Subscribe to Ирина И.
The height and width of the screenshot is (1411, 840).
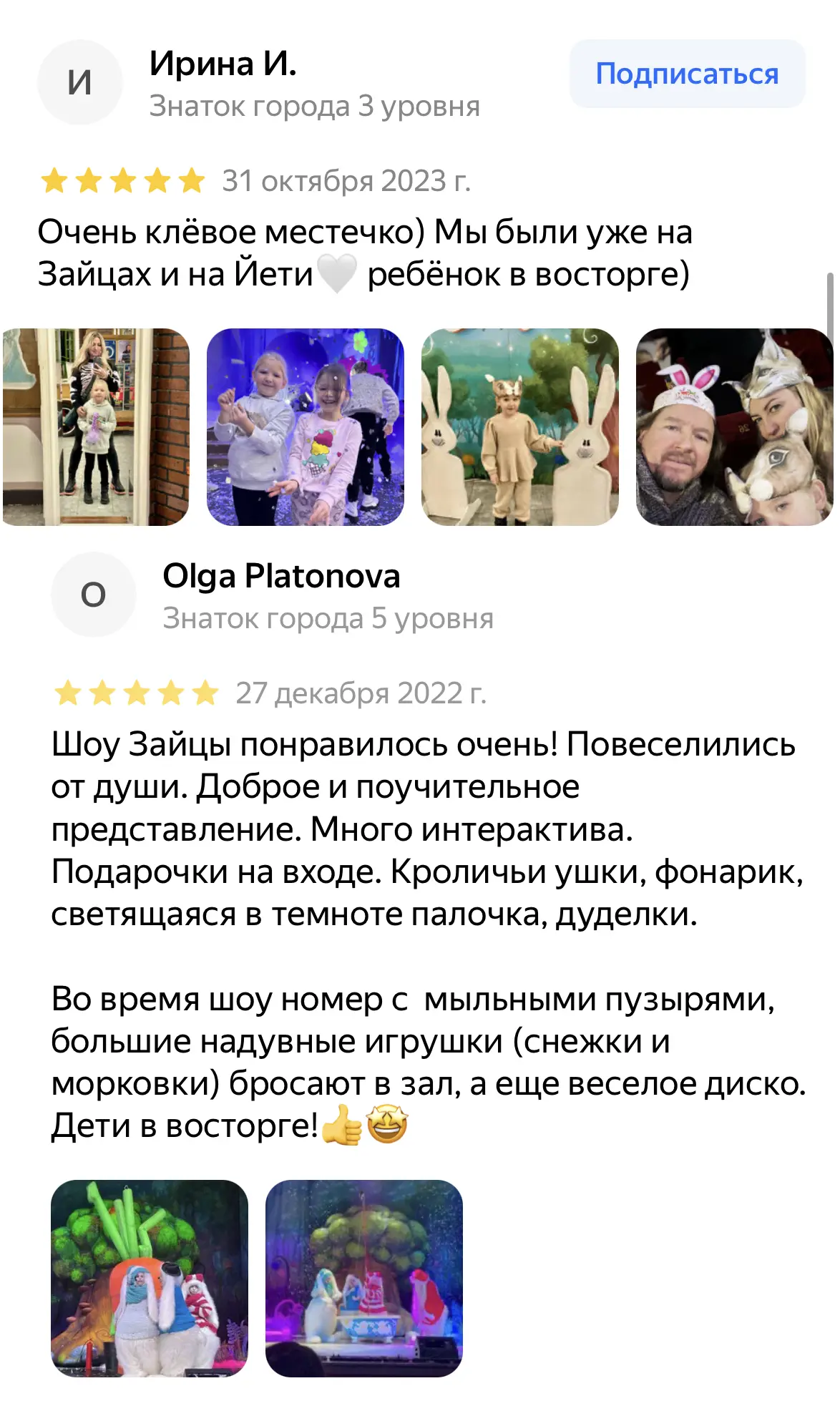pos(687,74)
